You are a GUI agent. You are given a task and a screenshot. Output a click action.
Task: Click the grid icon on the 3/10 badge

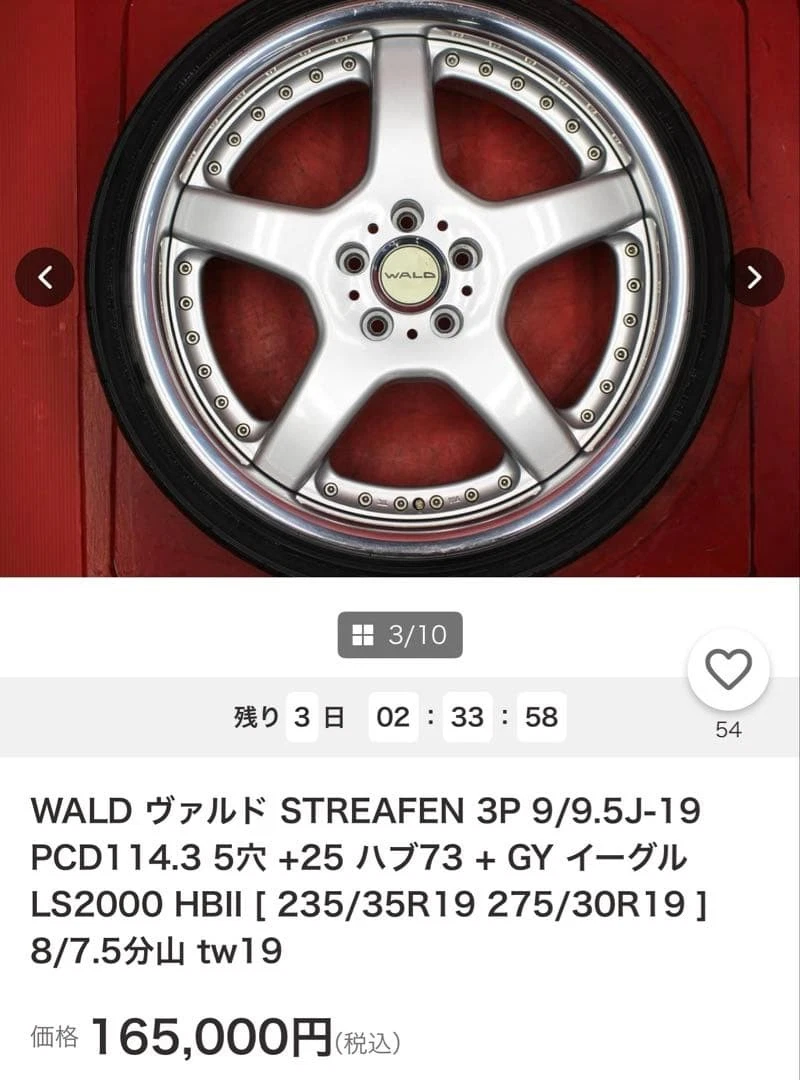click(363, 632)
